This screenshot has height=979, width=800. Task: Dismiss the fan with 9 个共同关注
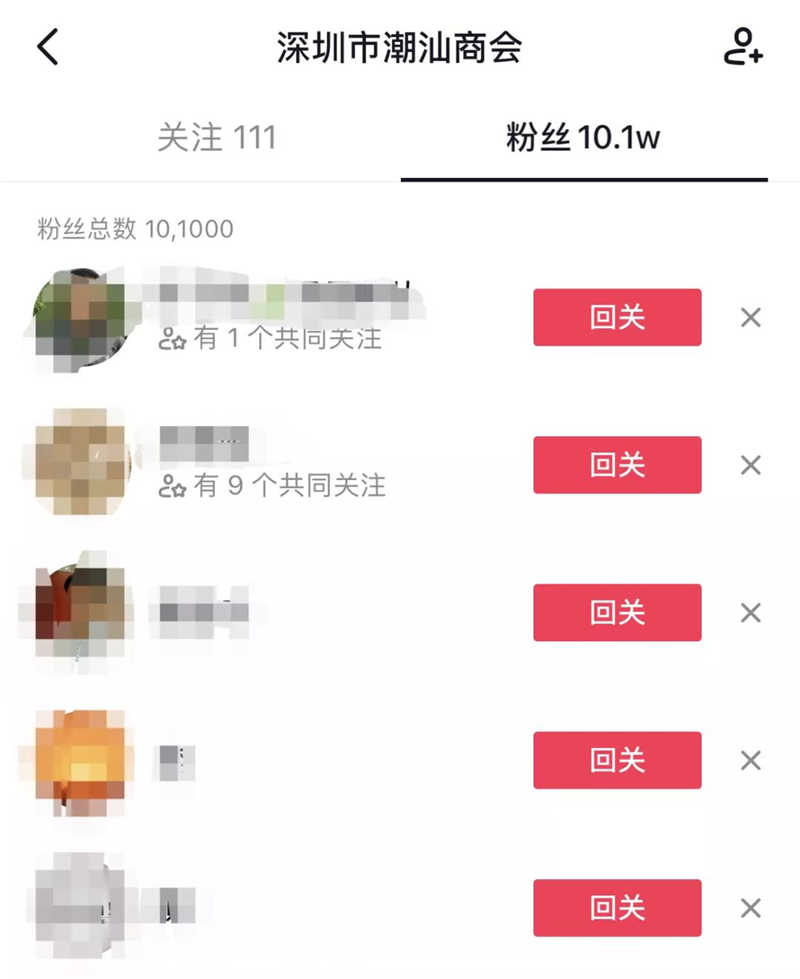750,465
